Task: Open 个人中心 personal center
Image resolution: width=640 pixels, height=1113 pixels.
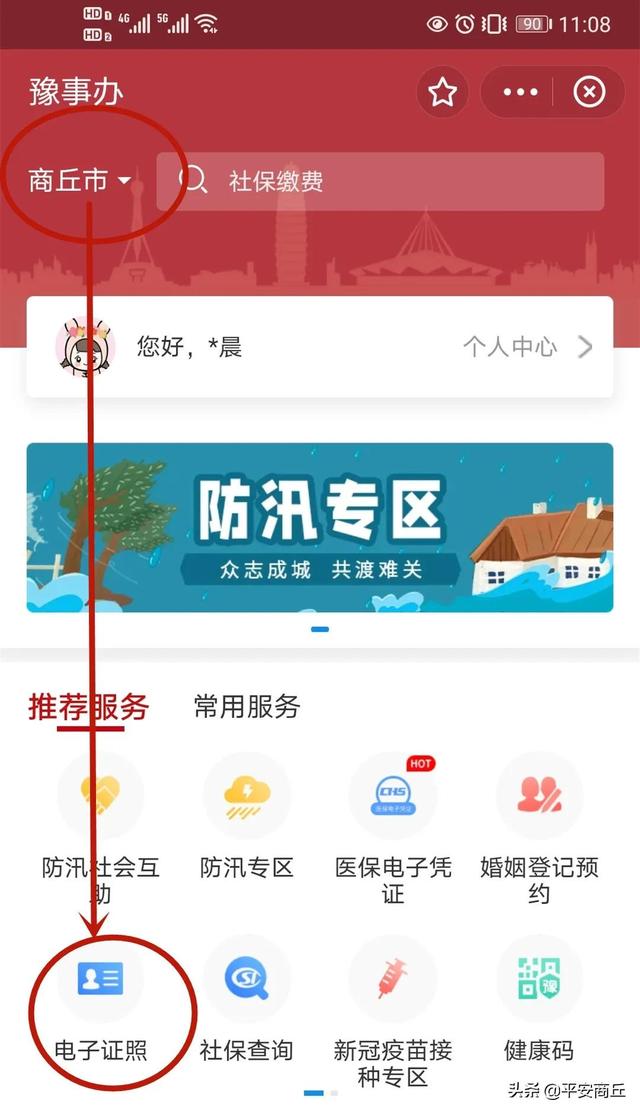Action: click(528, 347)
